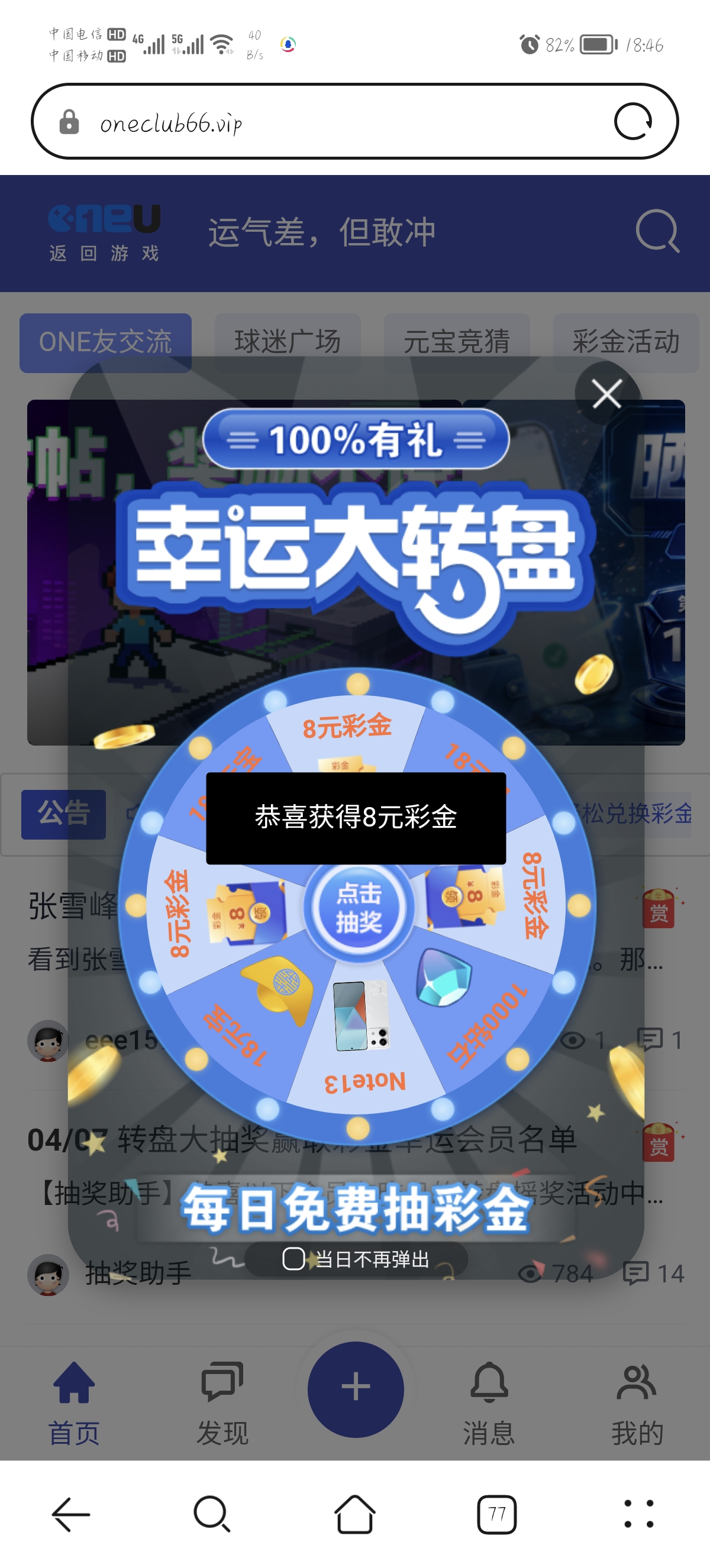Tap the browser back arrow
The image size is (710, 1568).
[71, 1515]
